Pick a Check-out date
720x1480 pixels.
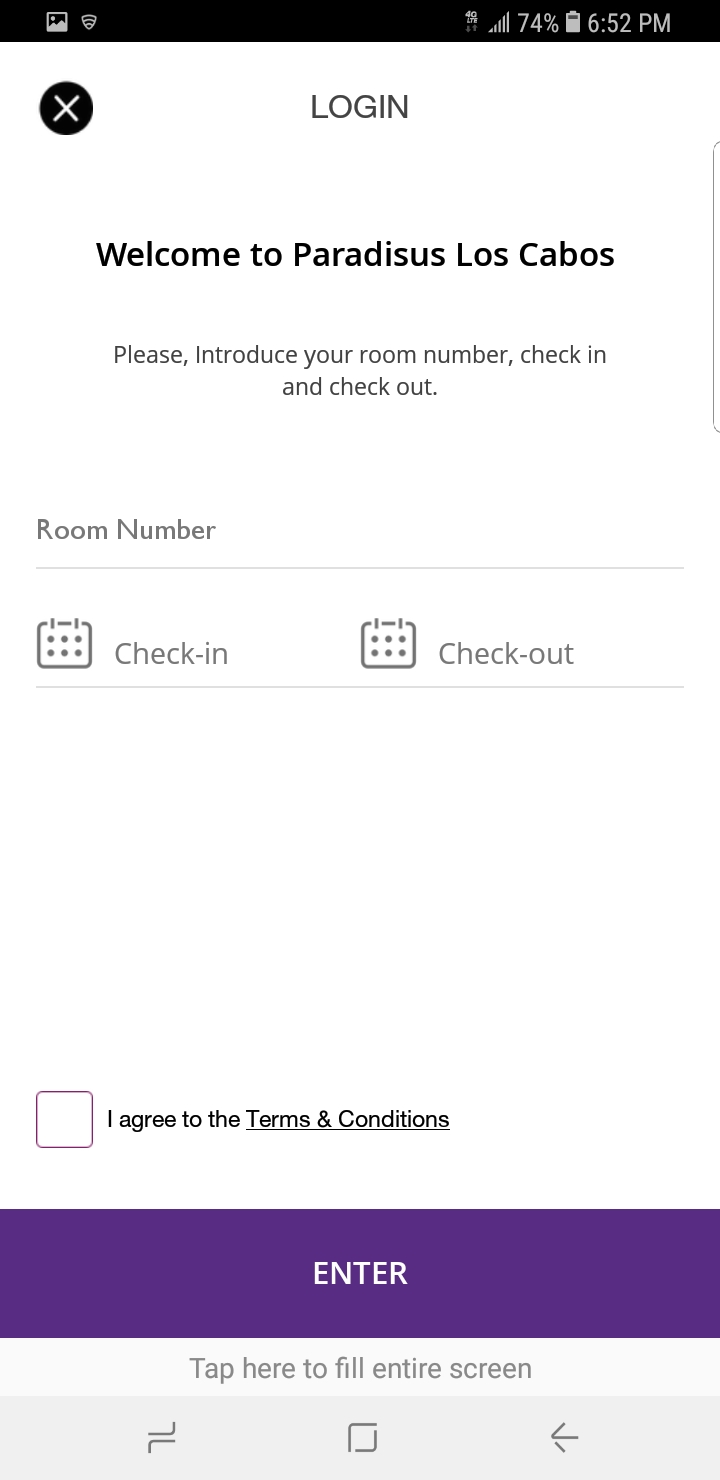pos(522,646)
